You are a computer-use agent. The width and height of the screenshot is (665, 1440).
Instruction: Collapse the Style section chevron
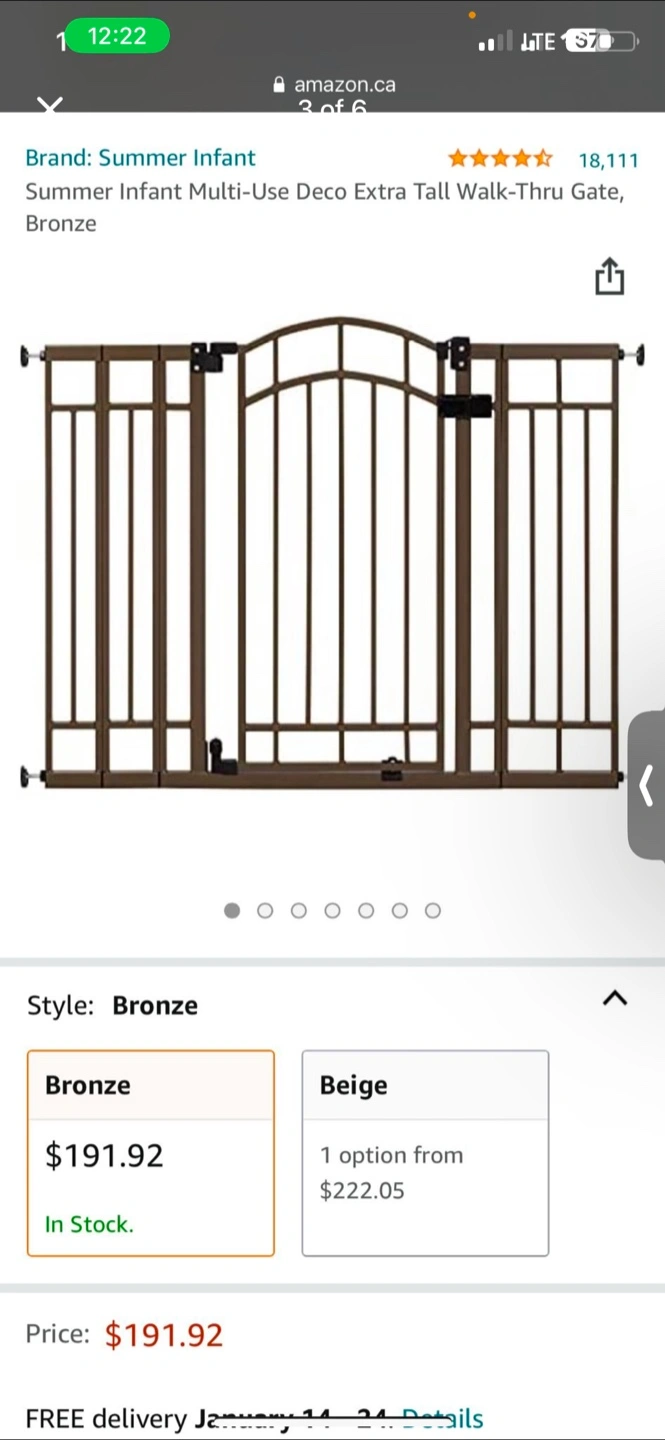point(615,997)
